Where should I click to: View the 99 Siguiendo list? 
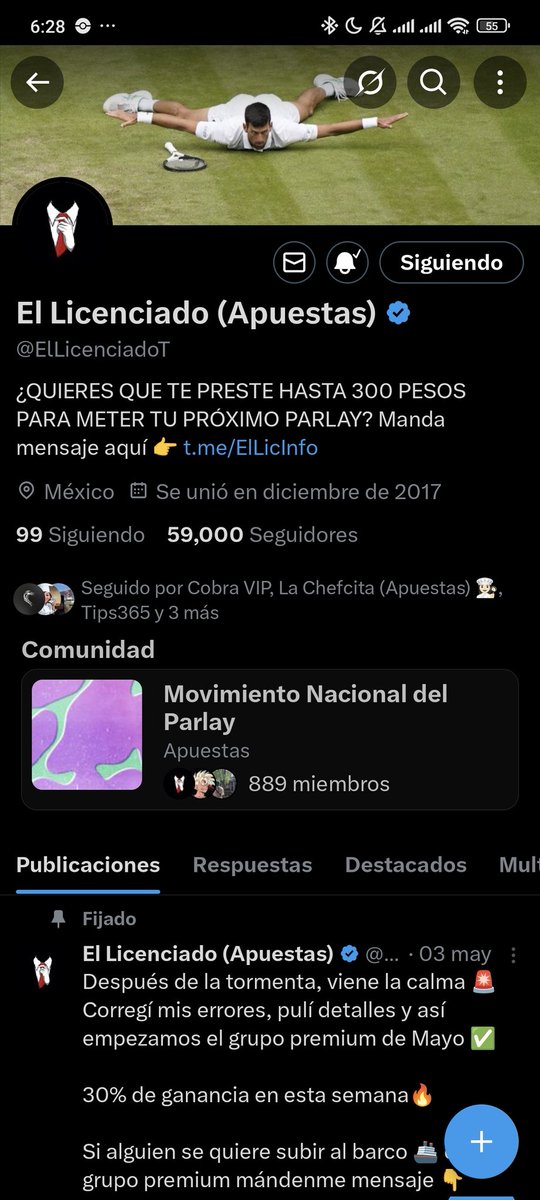click(x=81, y=535)
